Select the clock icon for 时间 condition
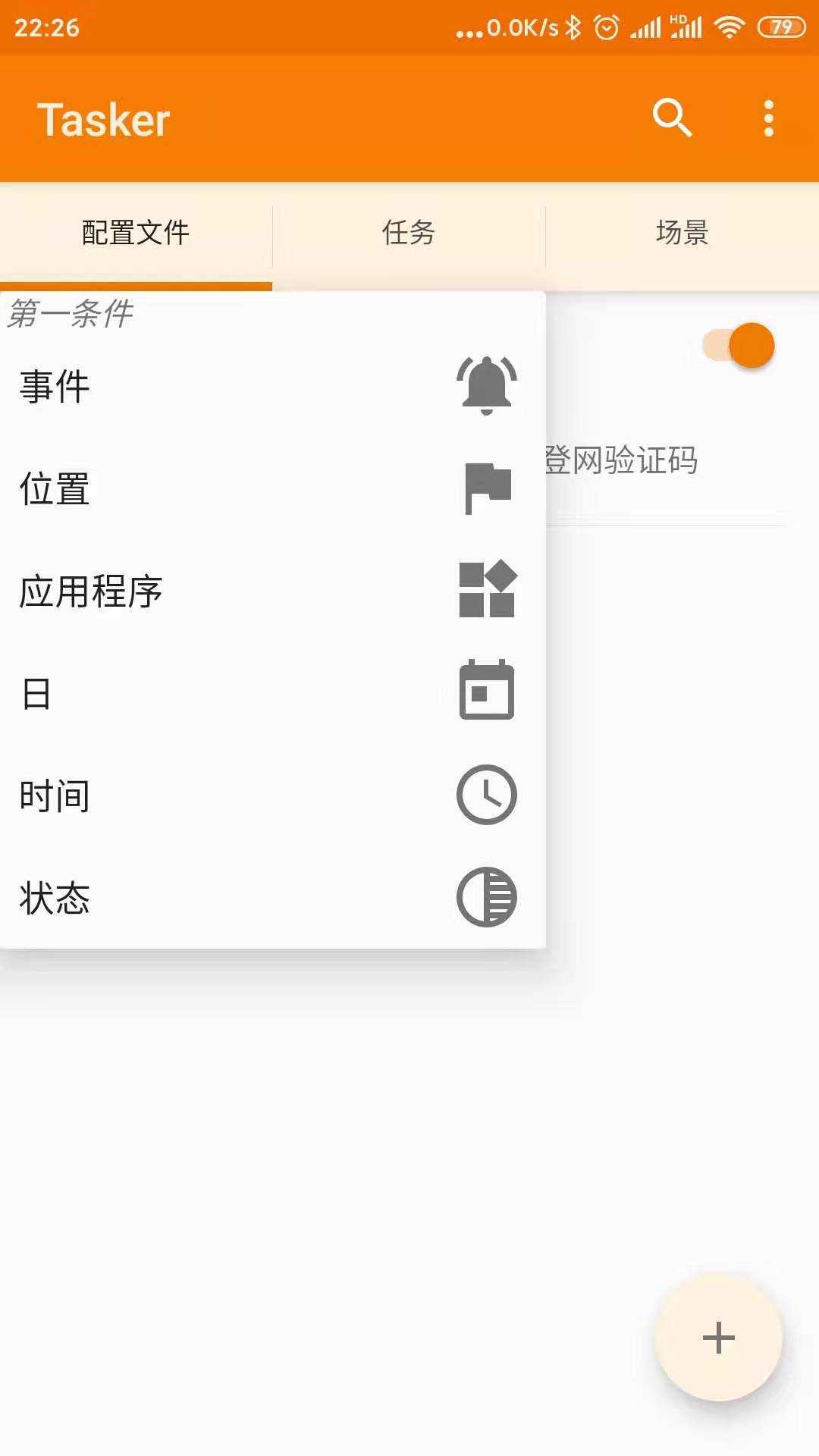819x1456 pixels. 488,795
